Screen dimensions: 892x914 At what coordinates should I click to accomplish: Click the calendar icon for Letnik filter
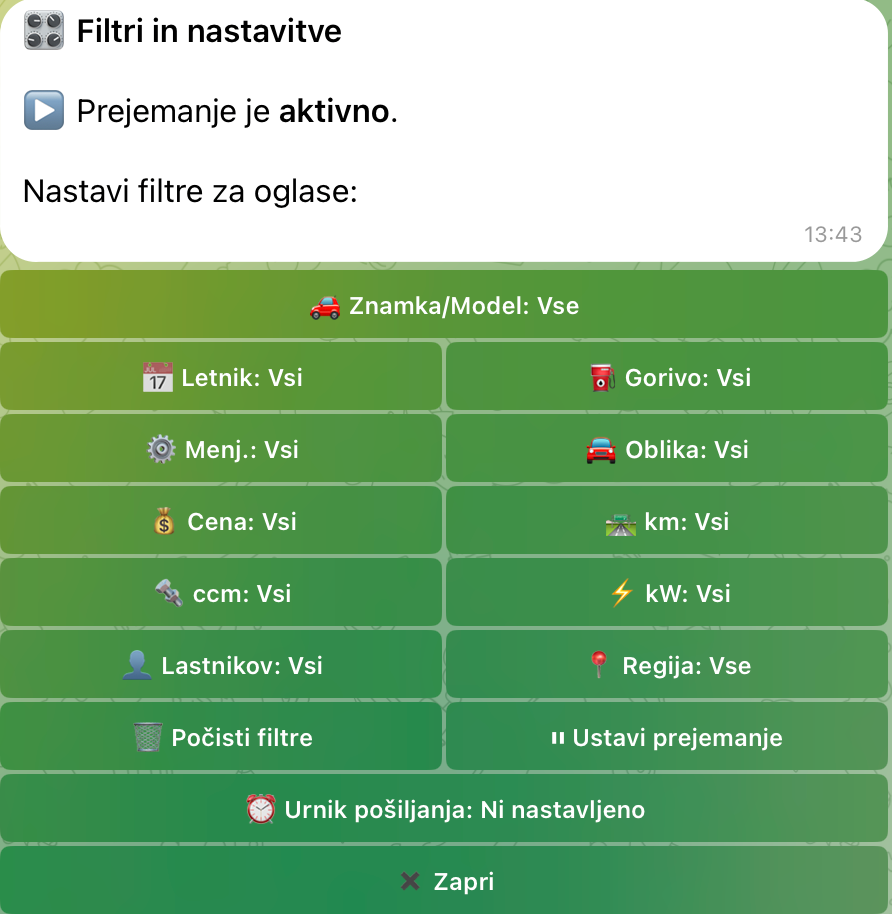click(157, 377)
